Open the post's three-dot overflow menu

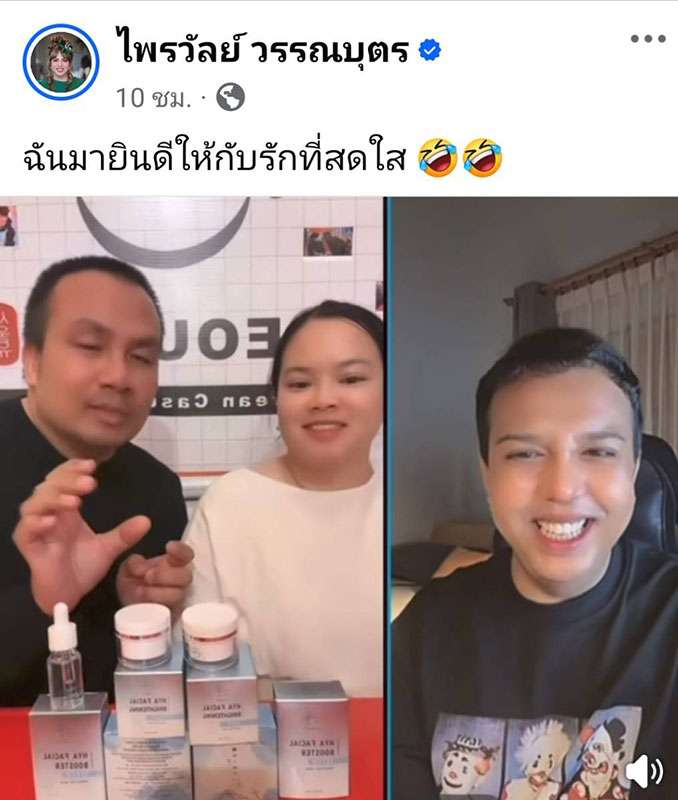point(647,39)
